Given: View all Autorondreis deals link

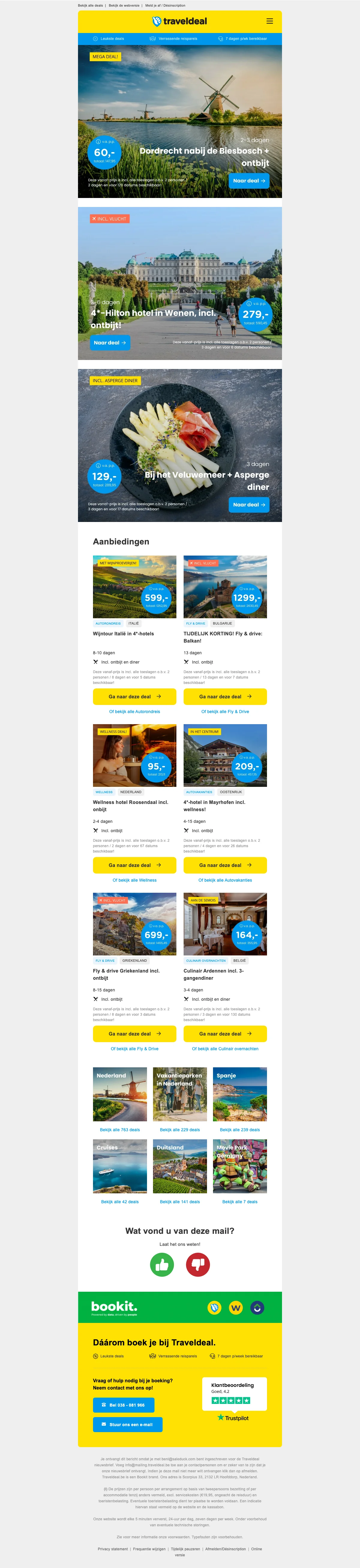Looking at the screenshot, I should point(134,712).
